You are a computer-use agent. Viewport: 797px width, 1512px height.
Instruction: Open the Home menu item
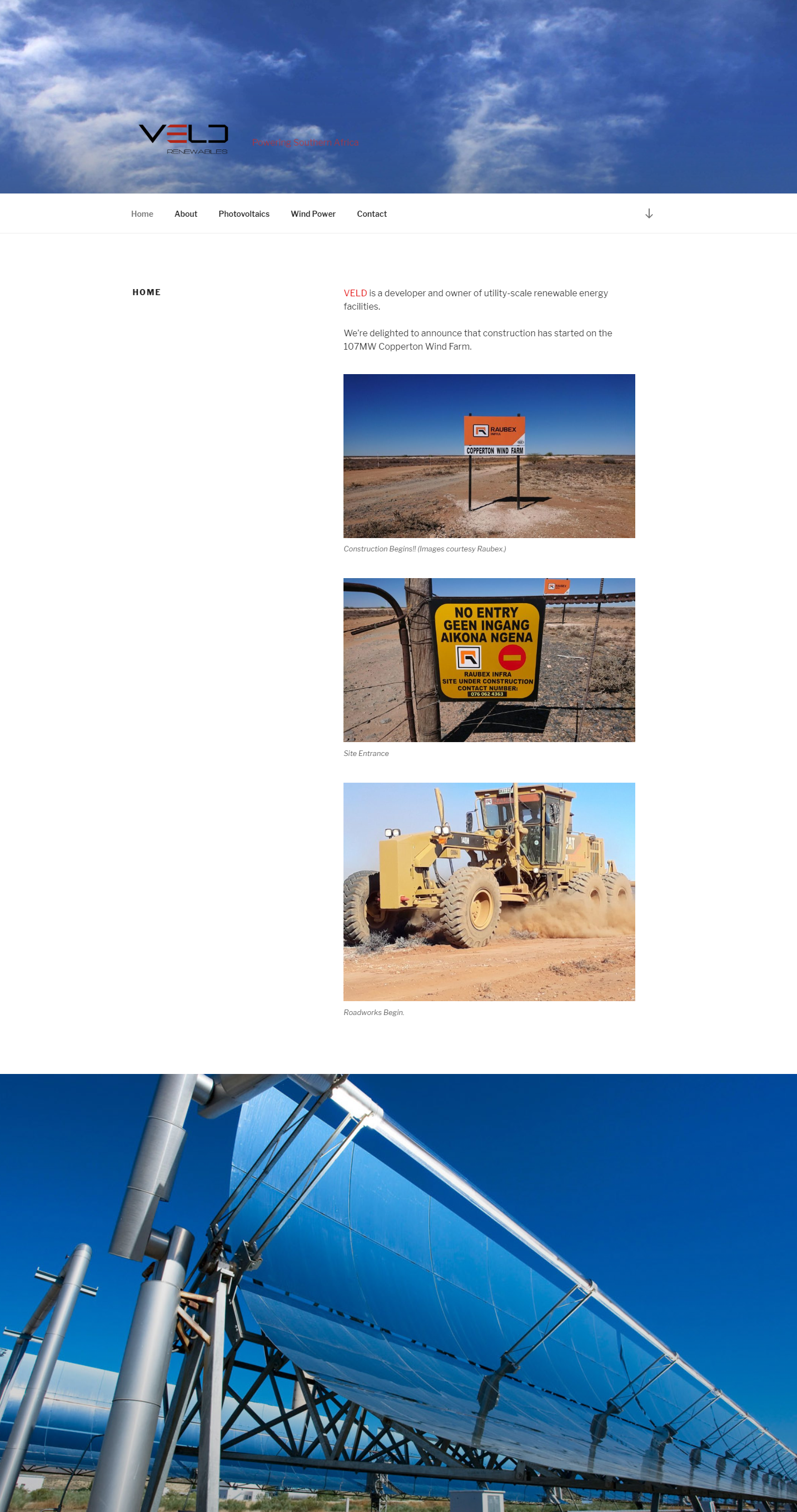coord(142,213)
